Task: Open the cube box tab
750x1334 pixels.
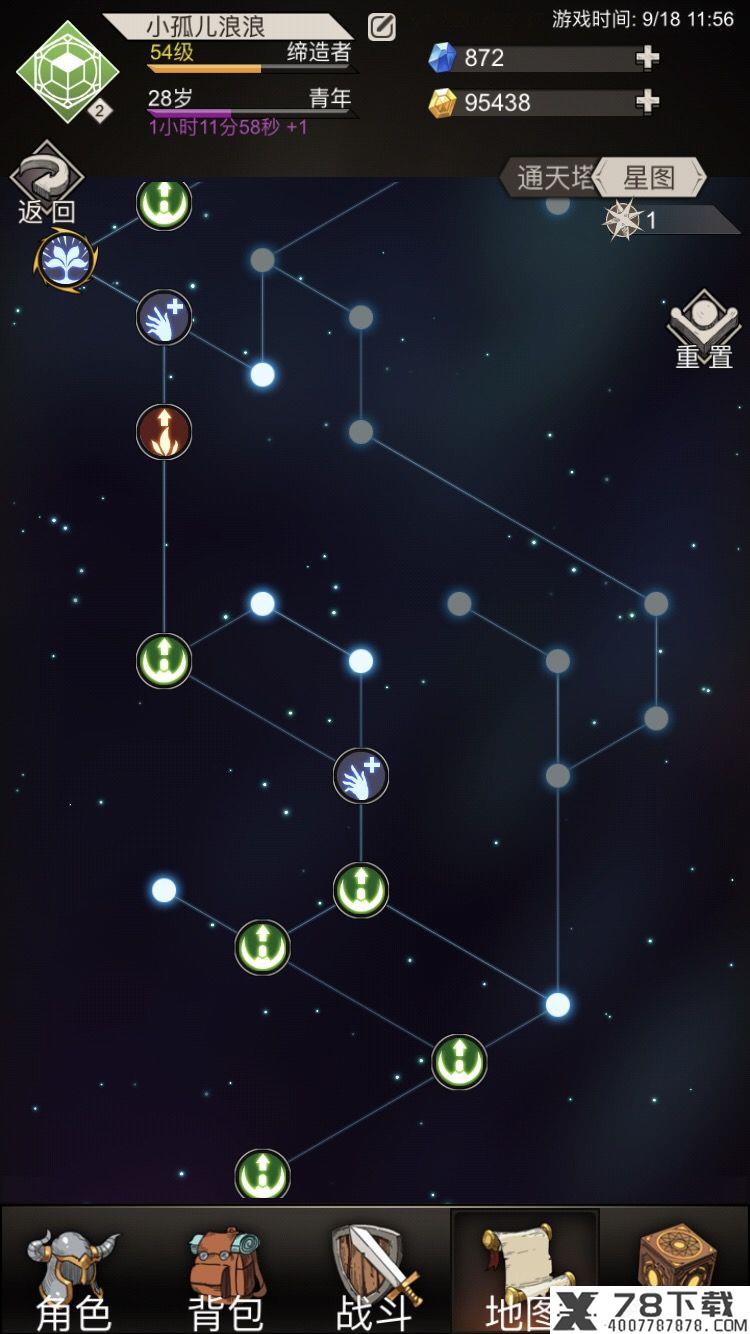Action: (677, 1255)
